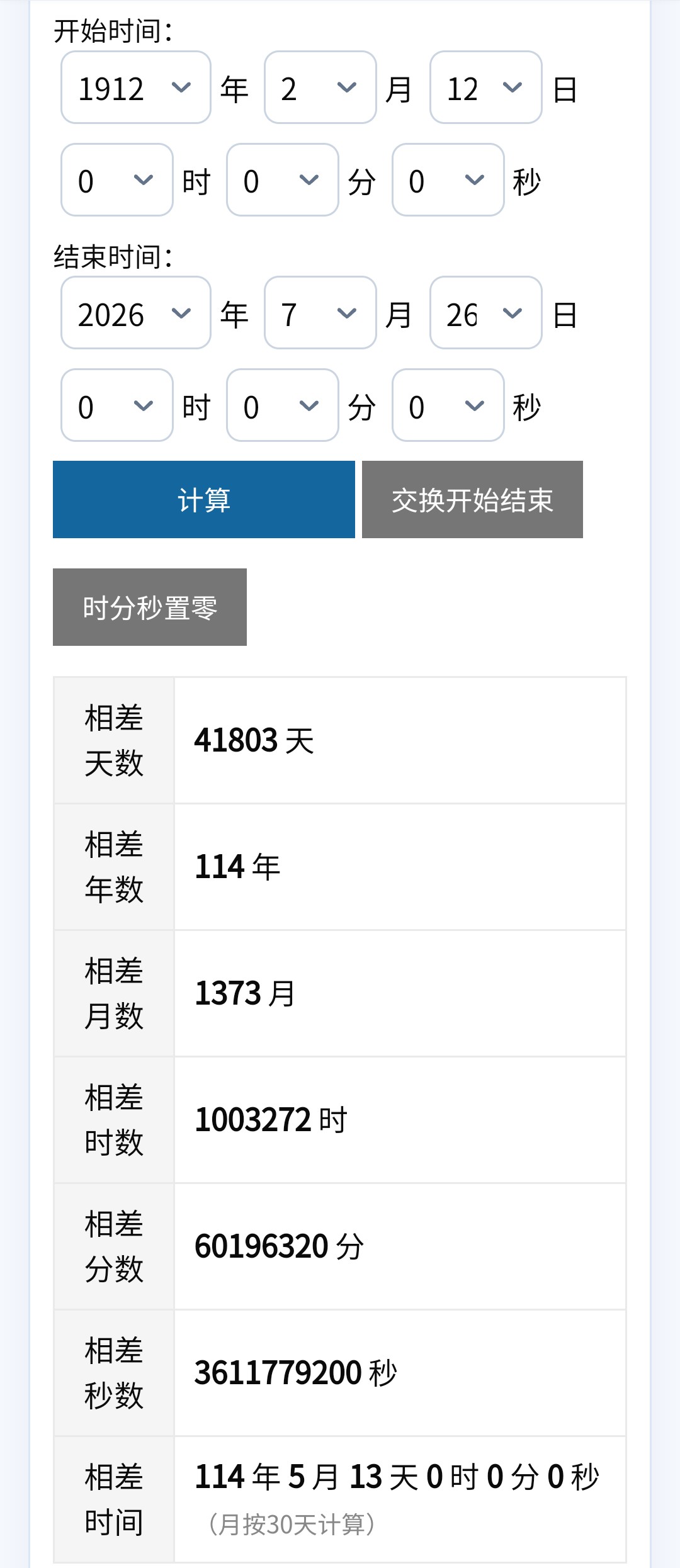Viewport: 680px width, 1568px height.
Task: Open the end year dropdown showing 2026
Action: coord(135,313)
